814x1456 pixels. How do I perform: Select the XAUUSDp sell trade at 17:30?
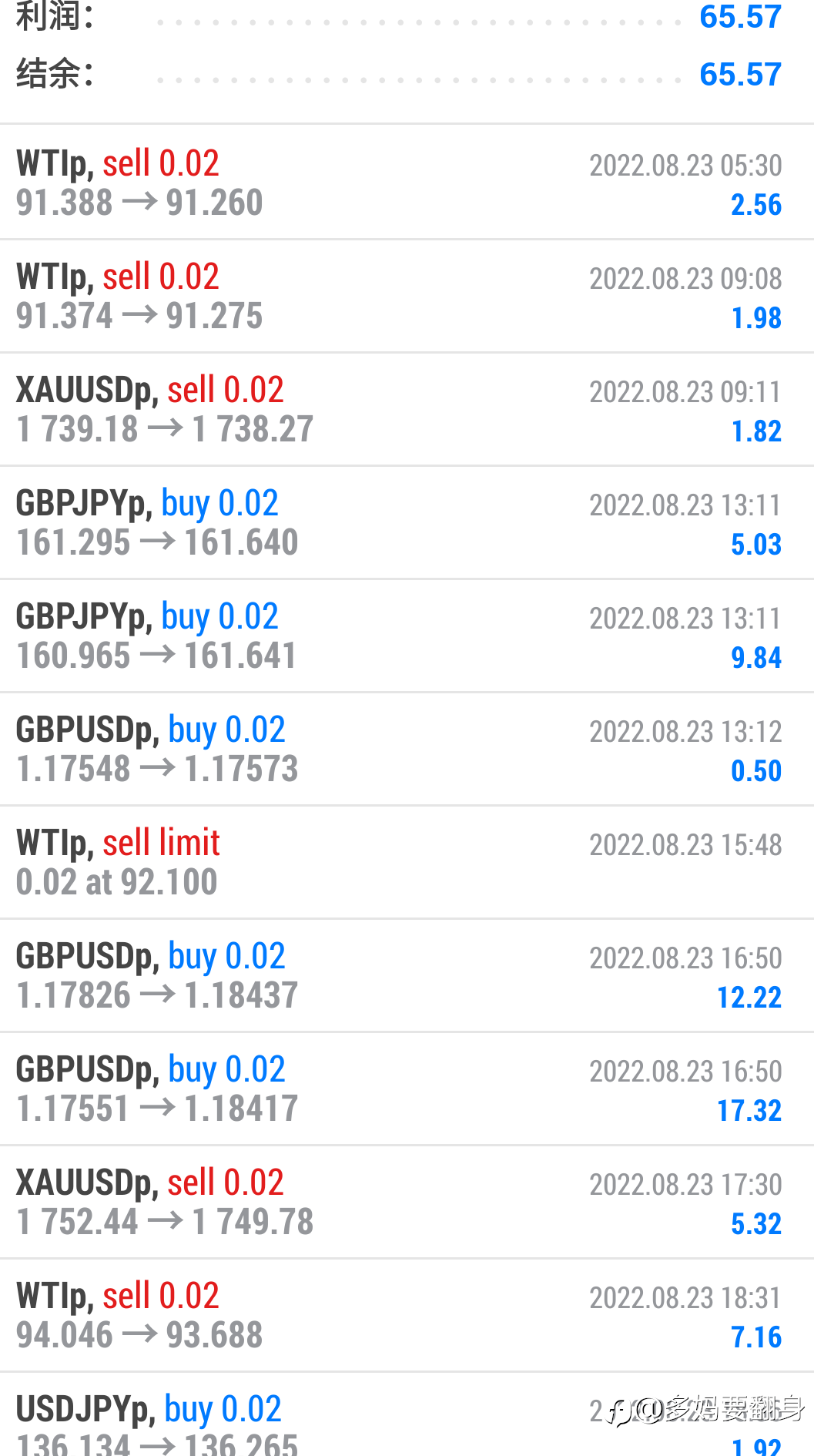[407, 1202]
